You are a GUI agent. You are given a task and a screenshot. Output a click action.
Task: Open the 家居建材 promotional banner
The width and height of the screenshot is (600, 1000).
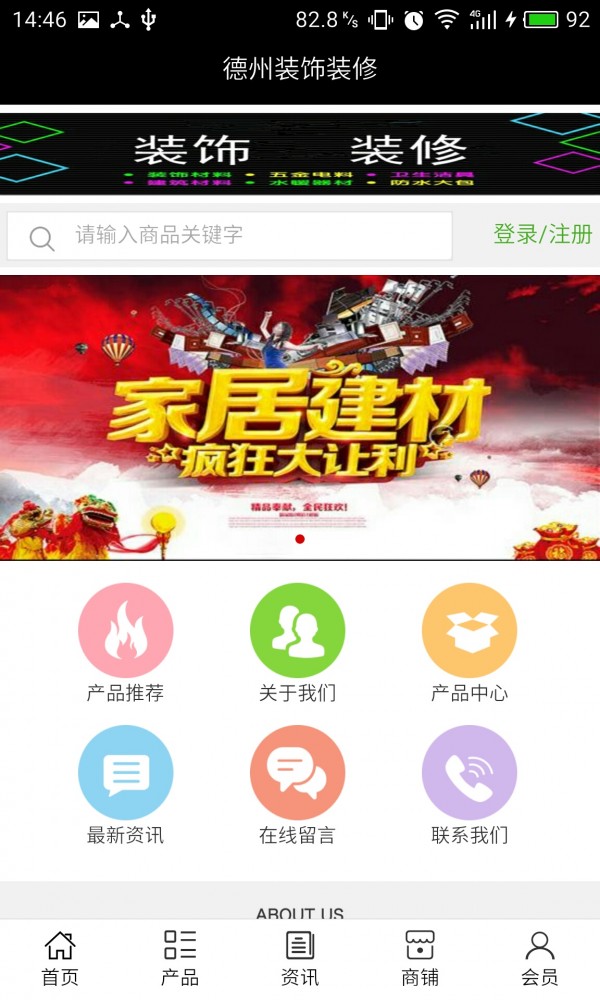tap(300, 418)
